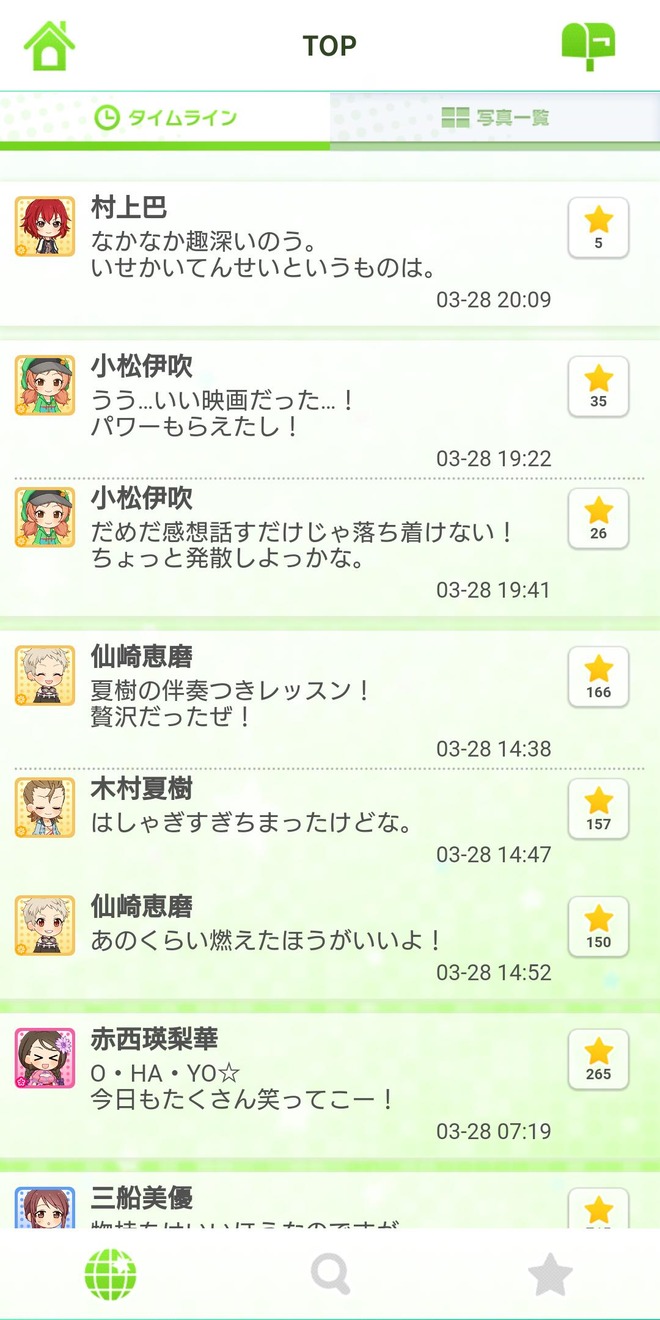Switch to the 写真一覧 tab
660x1320 pixels.
point(495,118)
